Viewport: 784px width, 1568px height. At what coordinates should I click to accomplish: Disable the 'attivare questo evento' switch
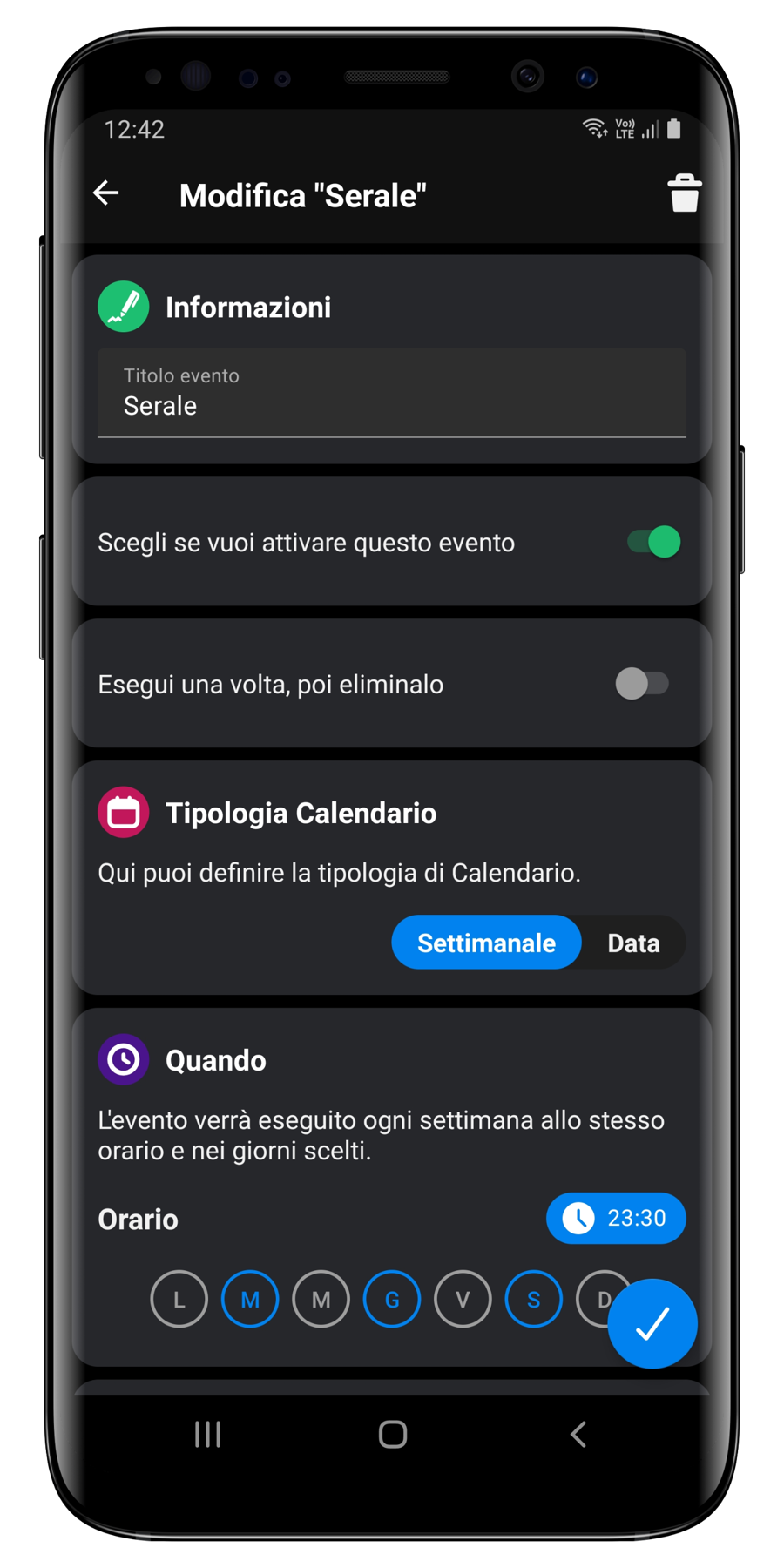tap(654, 542)
